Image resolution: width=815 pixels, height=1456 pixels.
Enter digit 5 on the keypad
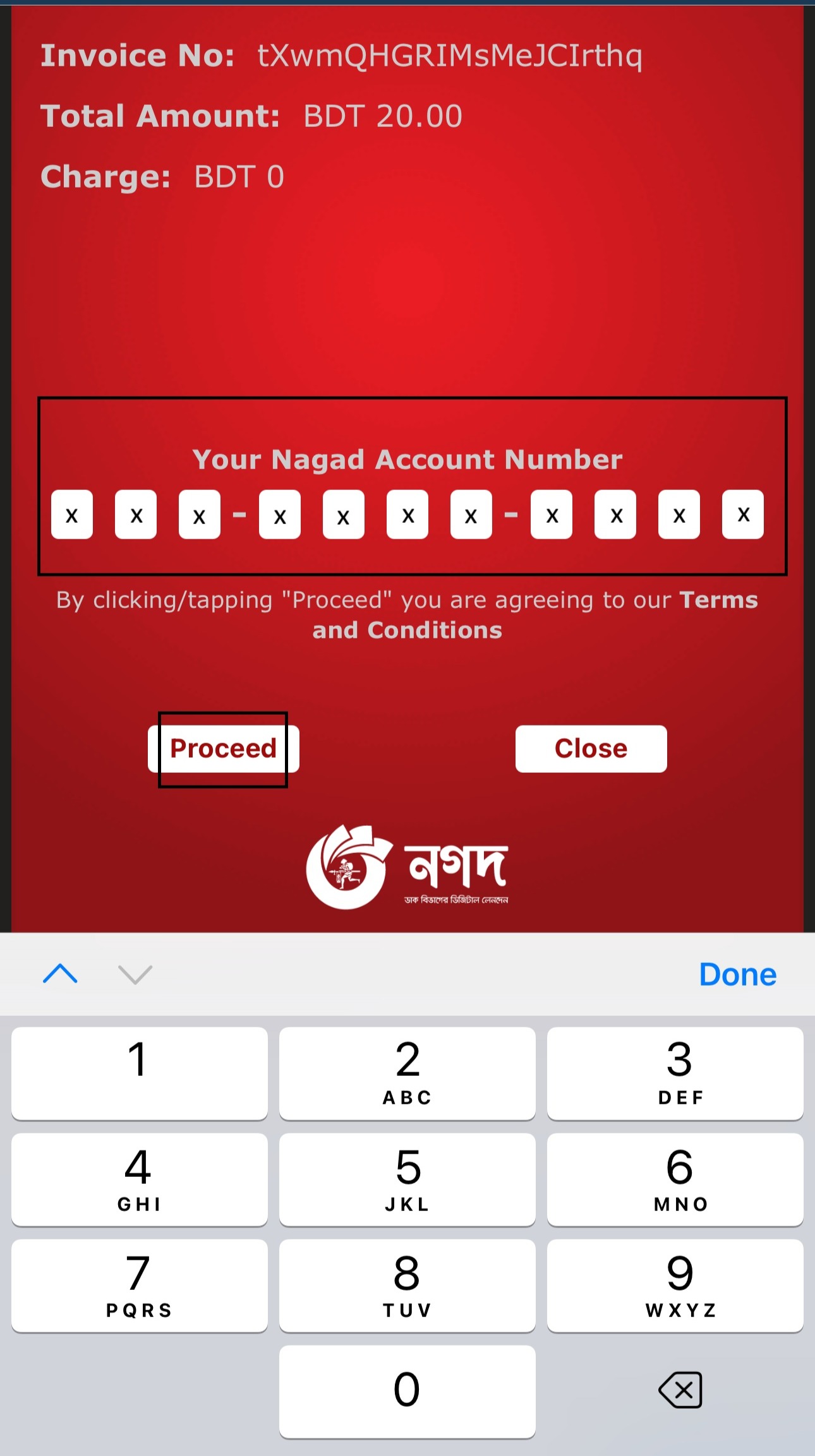(407, 1179)
